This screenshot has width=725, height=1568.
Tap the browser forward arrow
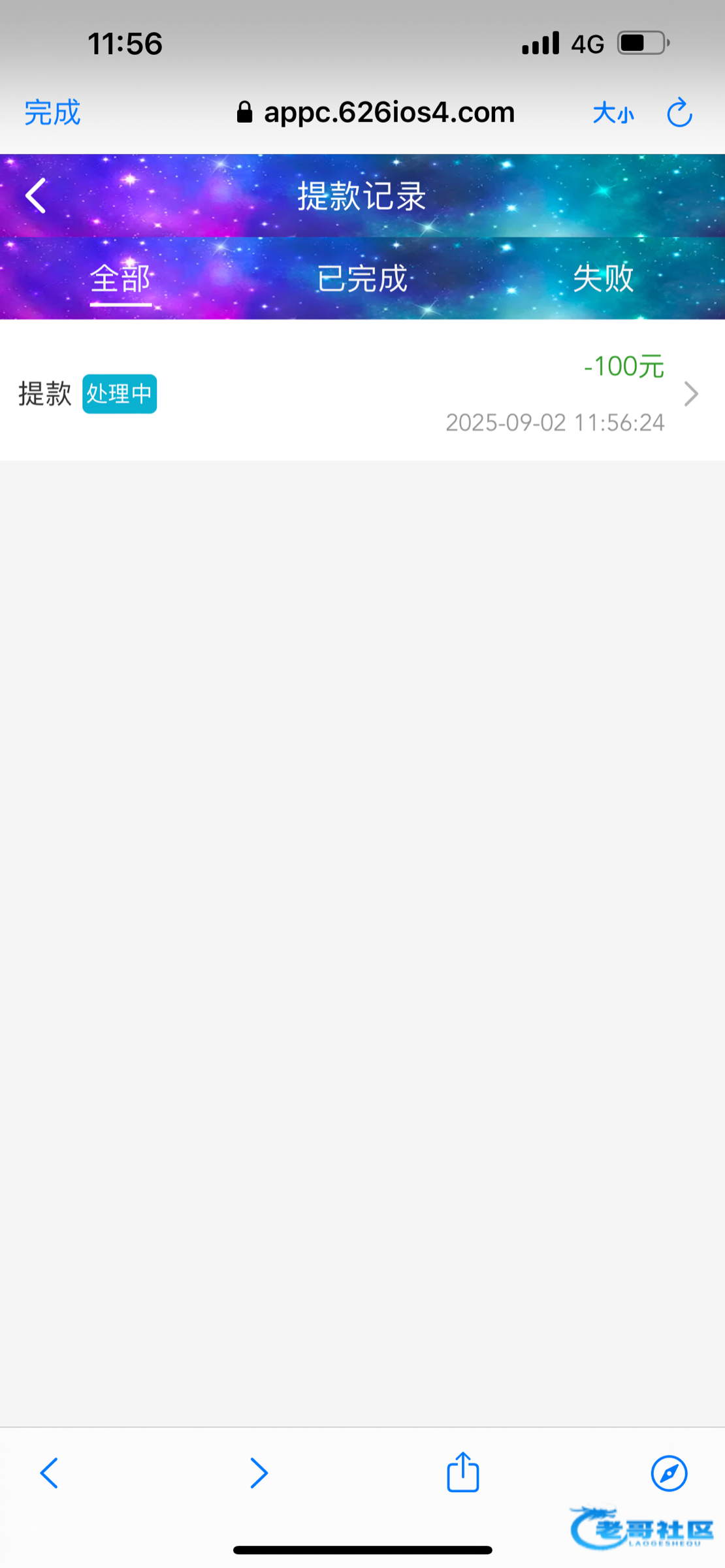tap(259, 1473)
